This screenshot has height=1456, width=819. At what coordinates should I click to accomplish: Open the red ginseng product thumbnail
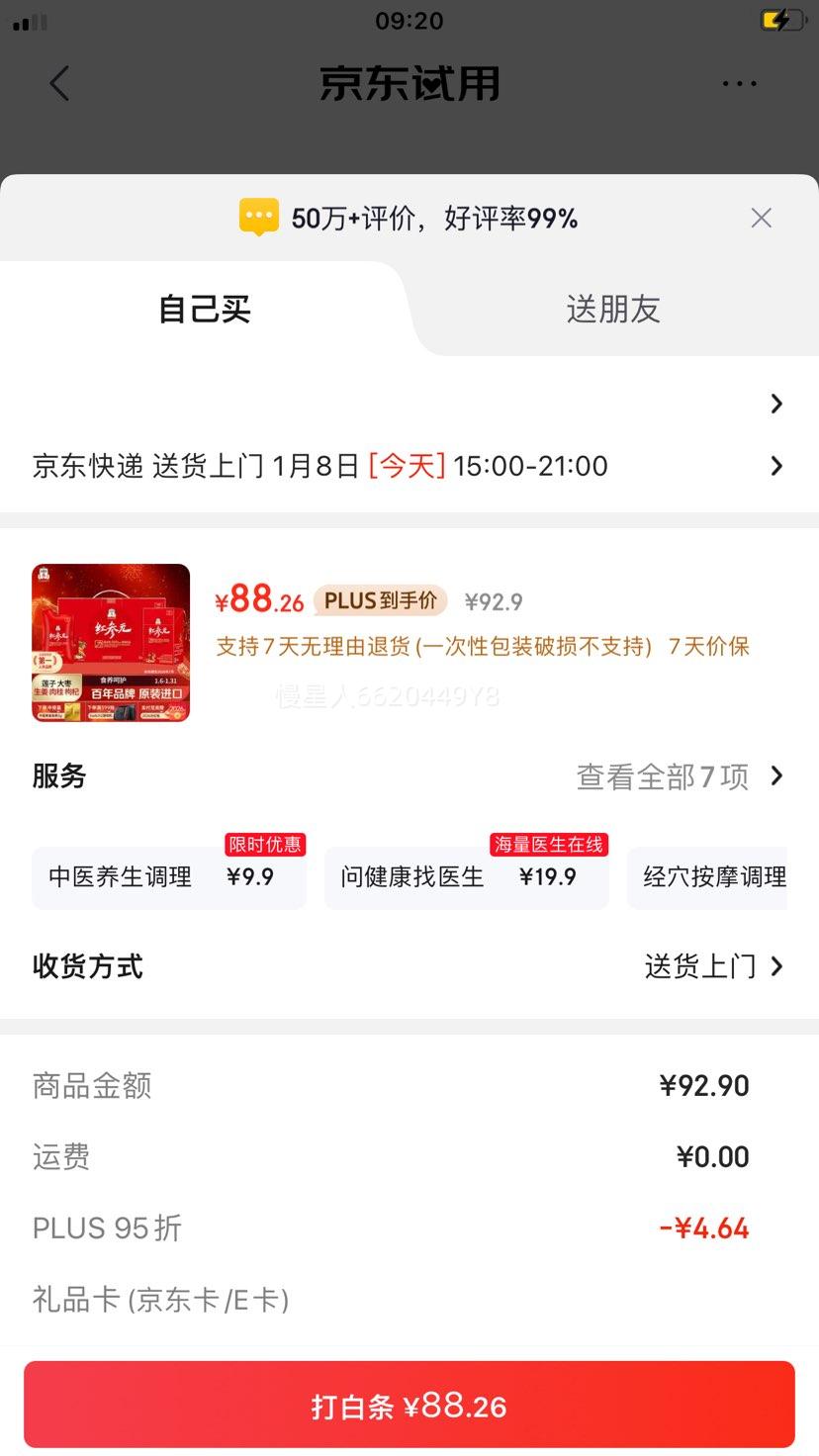[x=111, y=643]
